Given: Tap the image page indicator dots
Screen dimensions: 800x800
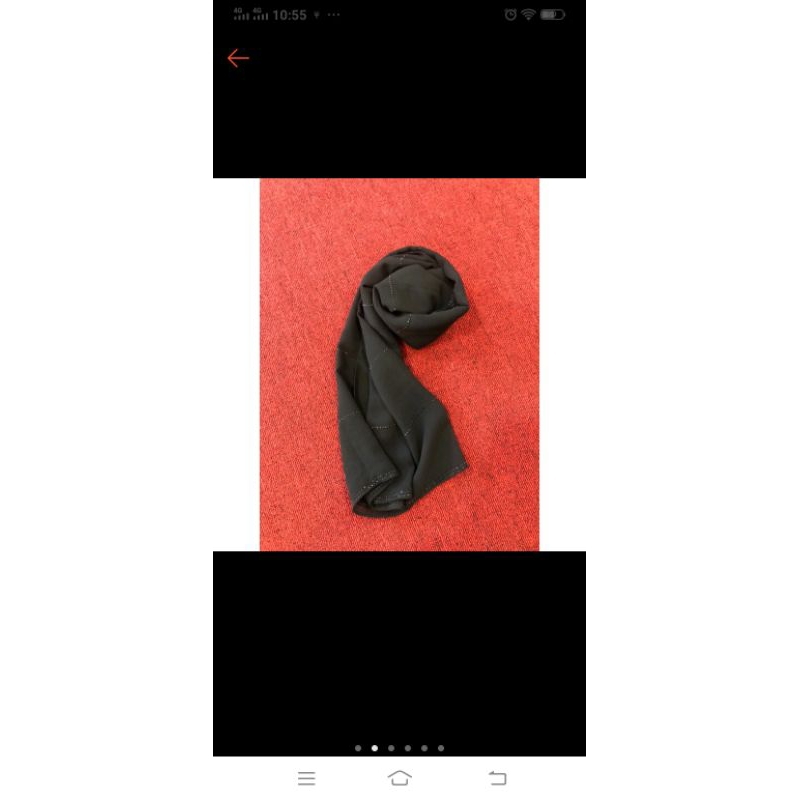Looking at the screenshot, I should click(399, 748).
